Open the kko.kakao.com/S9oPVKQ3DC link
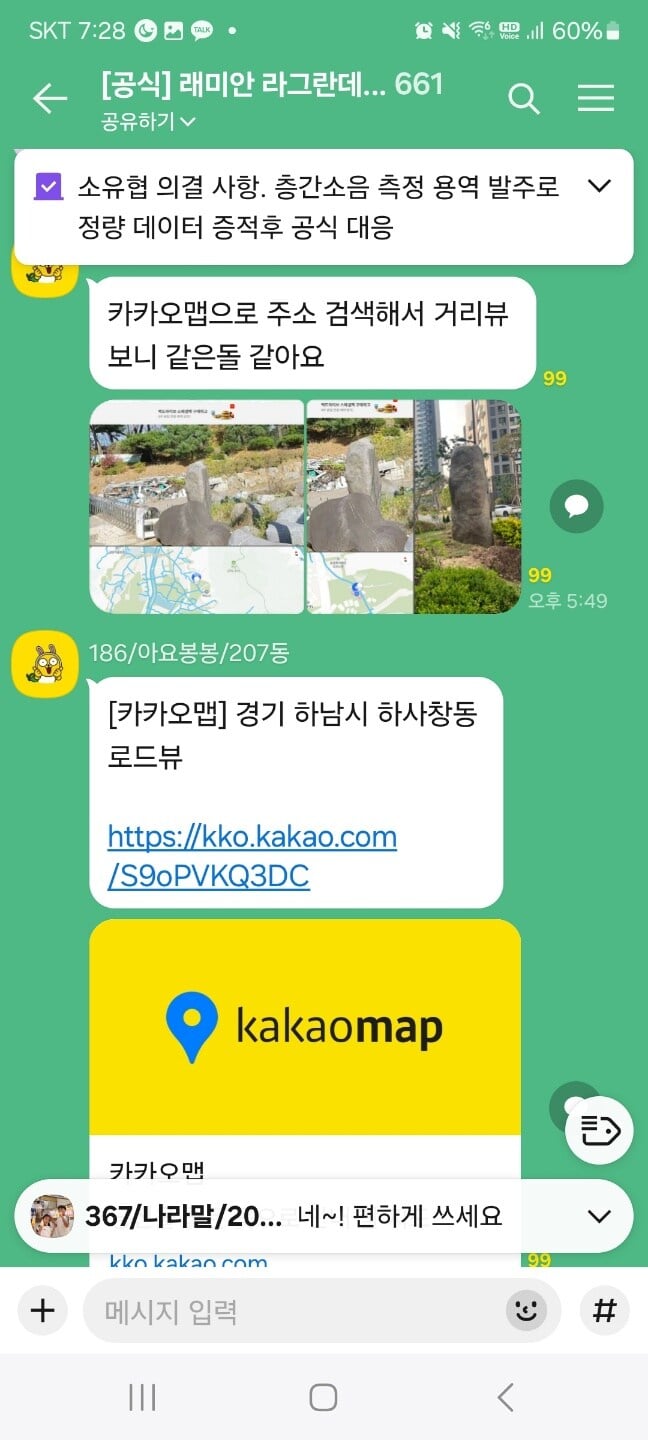648x1440 pixels. 251,856
